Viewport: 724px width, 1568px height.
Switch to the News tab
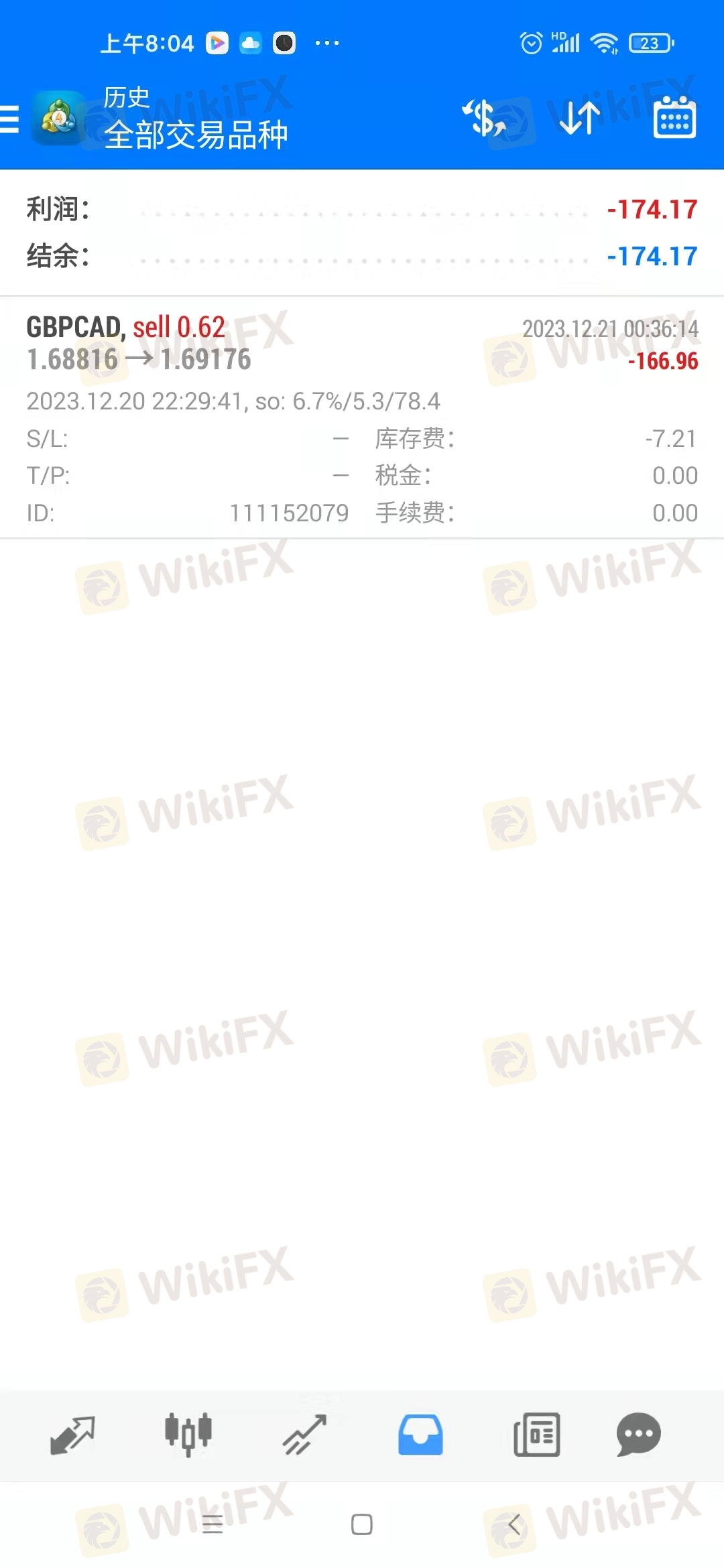536,1435
